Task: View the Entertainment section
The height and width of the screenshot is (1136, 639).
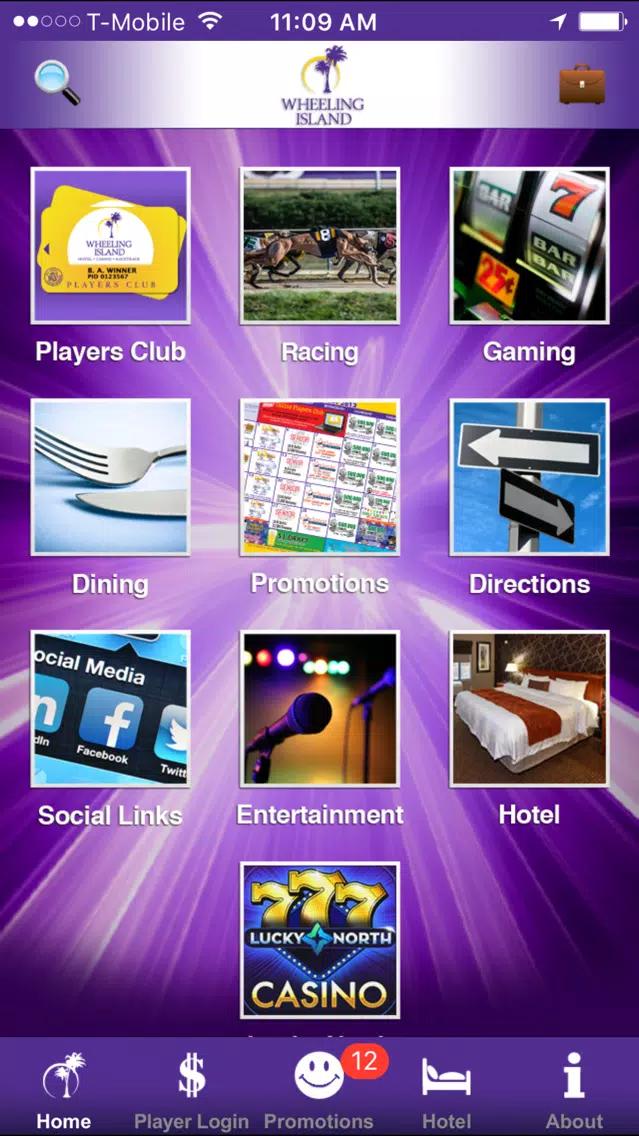Action: [320, 709]
